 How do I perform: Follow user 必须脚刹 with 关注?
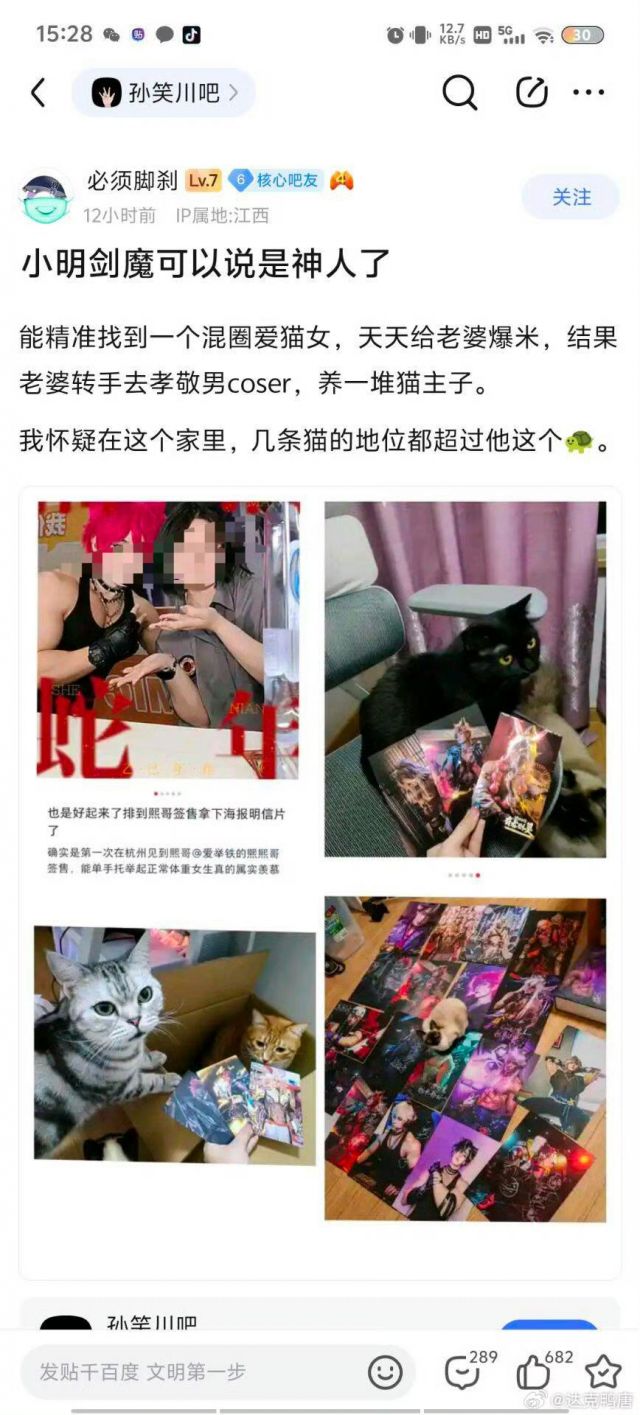click(x=571, y=197)
